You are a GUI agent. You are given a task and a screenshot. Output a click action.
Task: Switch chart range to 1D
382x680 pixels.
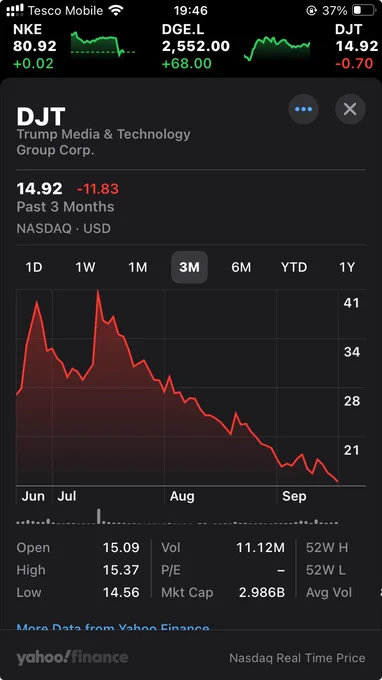(34, 267)
